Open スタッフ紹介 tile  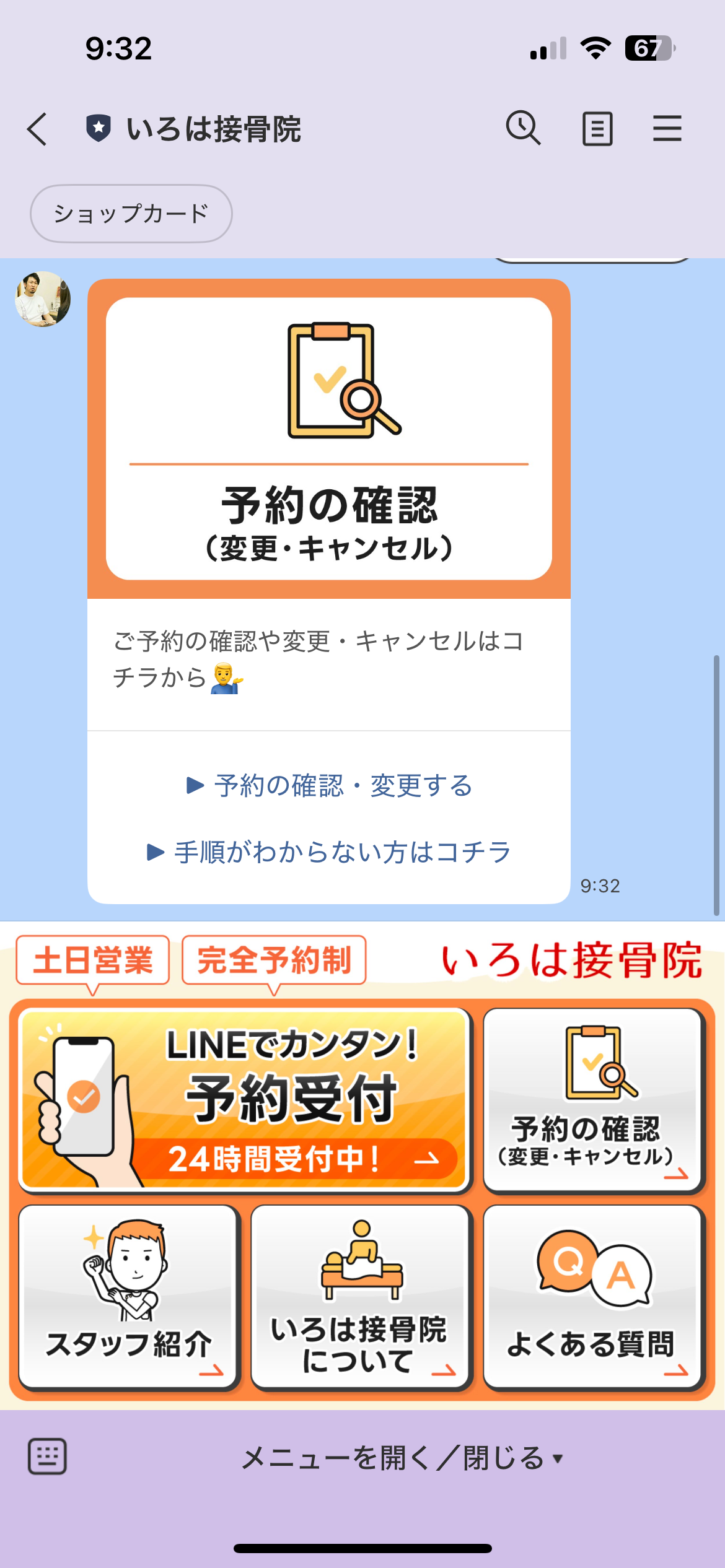point(128,1297)
